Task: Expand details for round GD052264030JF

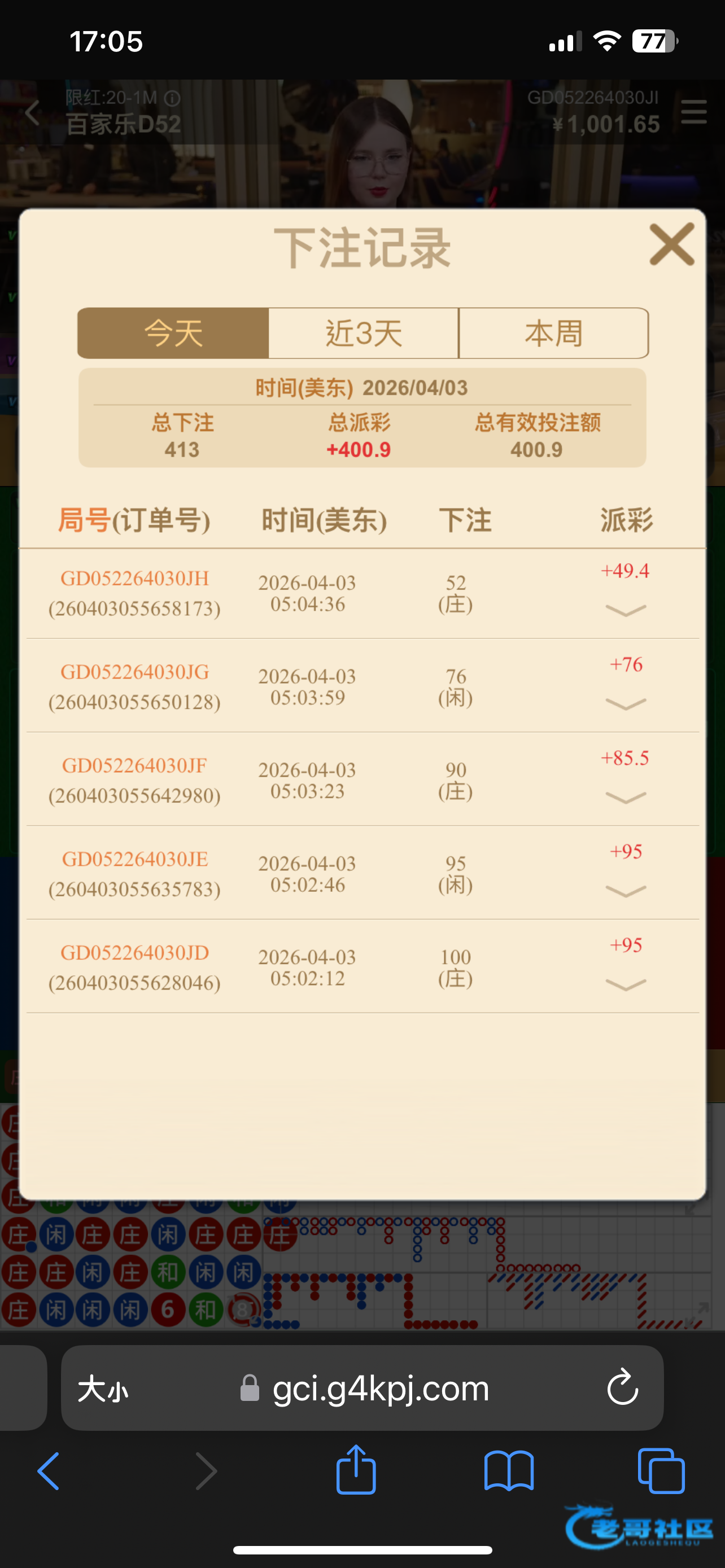Action: click(x=625, y=798)
